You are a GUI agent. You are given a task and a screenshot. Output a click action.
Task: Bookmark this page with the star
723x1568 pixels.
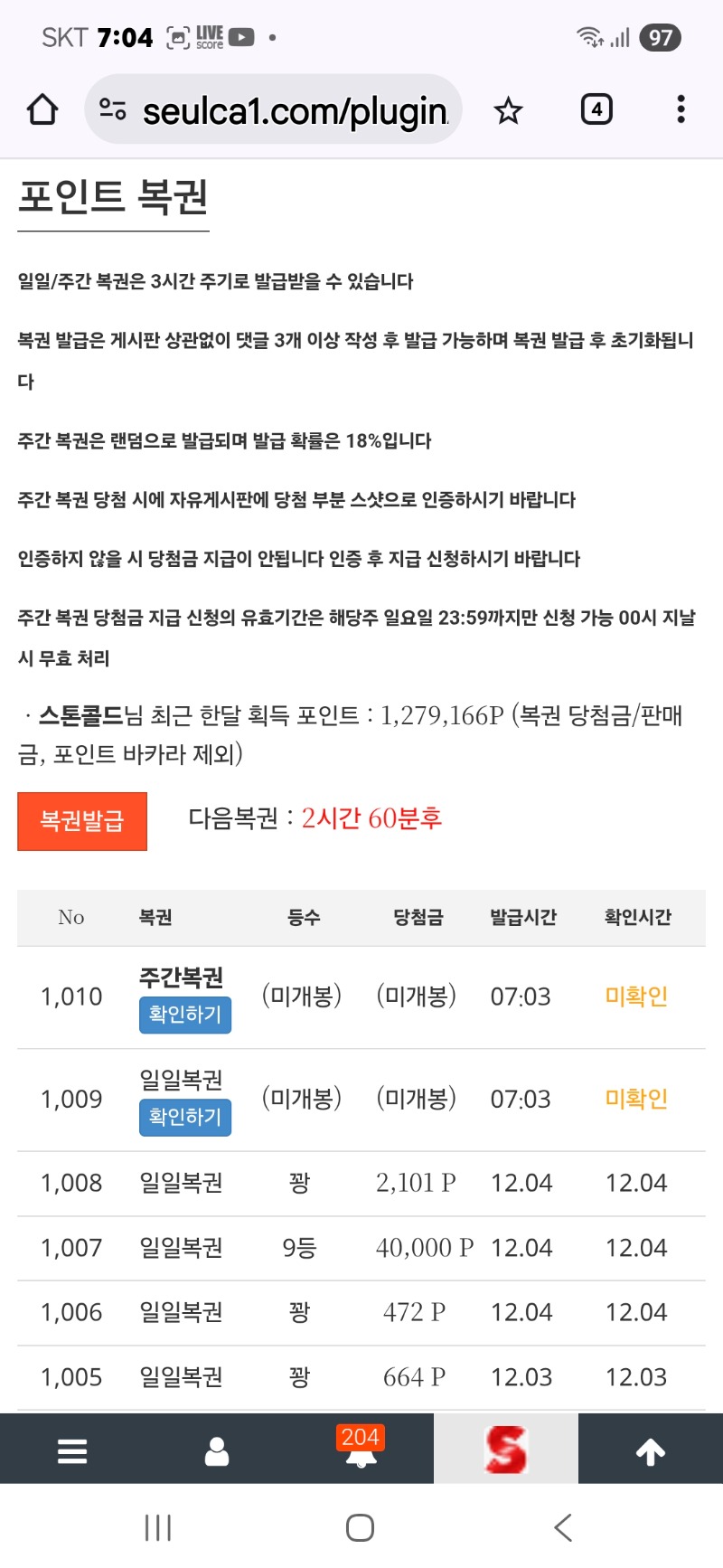pos(508,110)
